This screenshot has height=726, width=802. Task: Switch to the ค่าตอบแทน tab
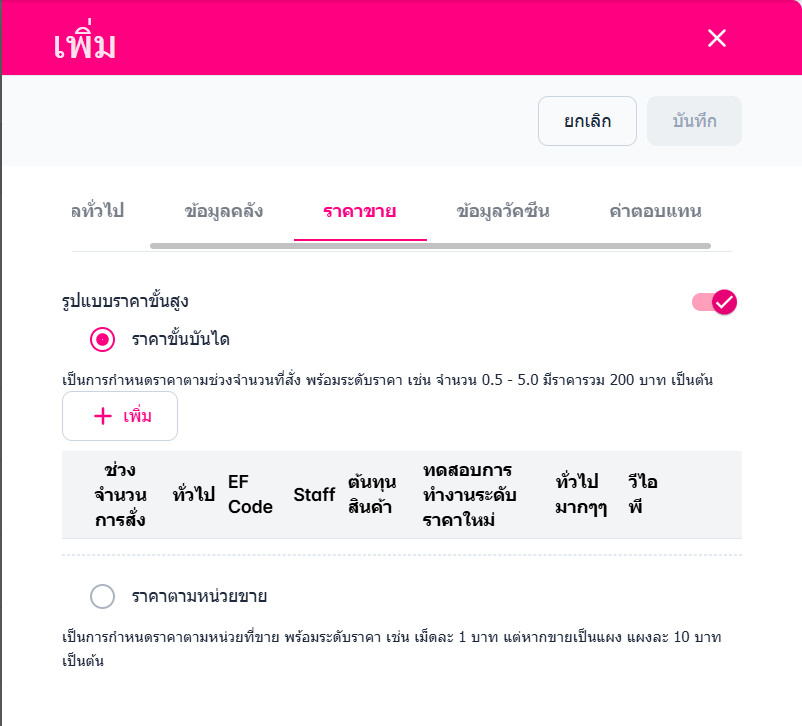point(655,211)
